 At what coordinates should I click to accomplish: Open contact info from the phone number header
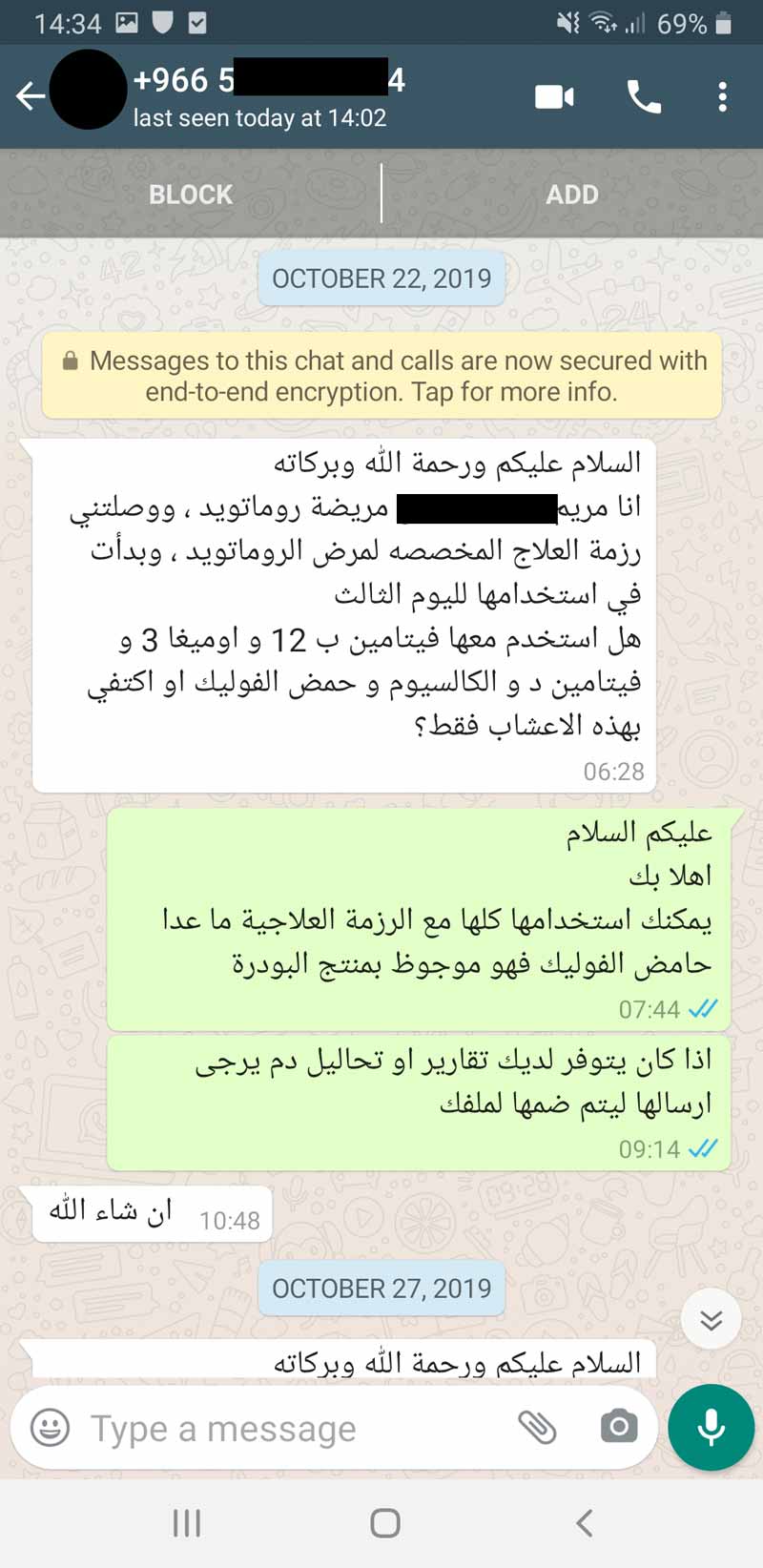pyautogui.click(x=269, y=96)
